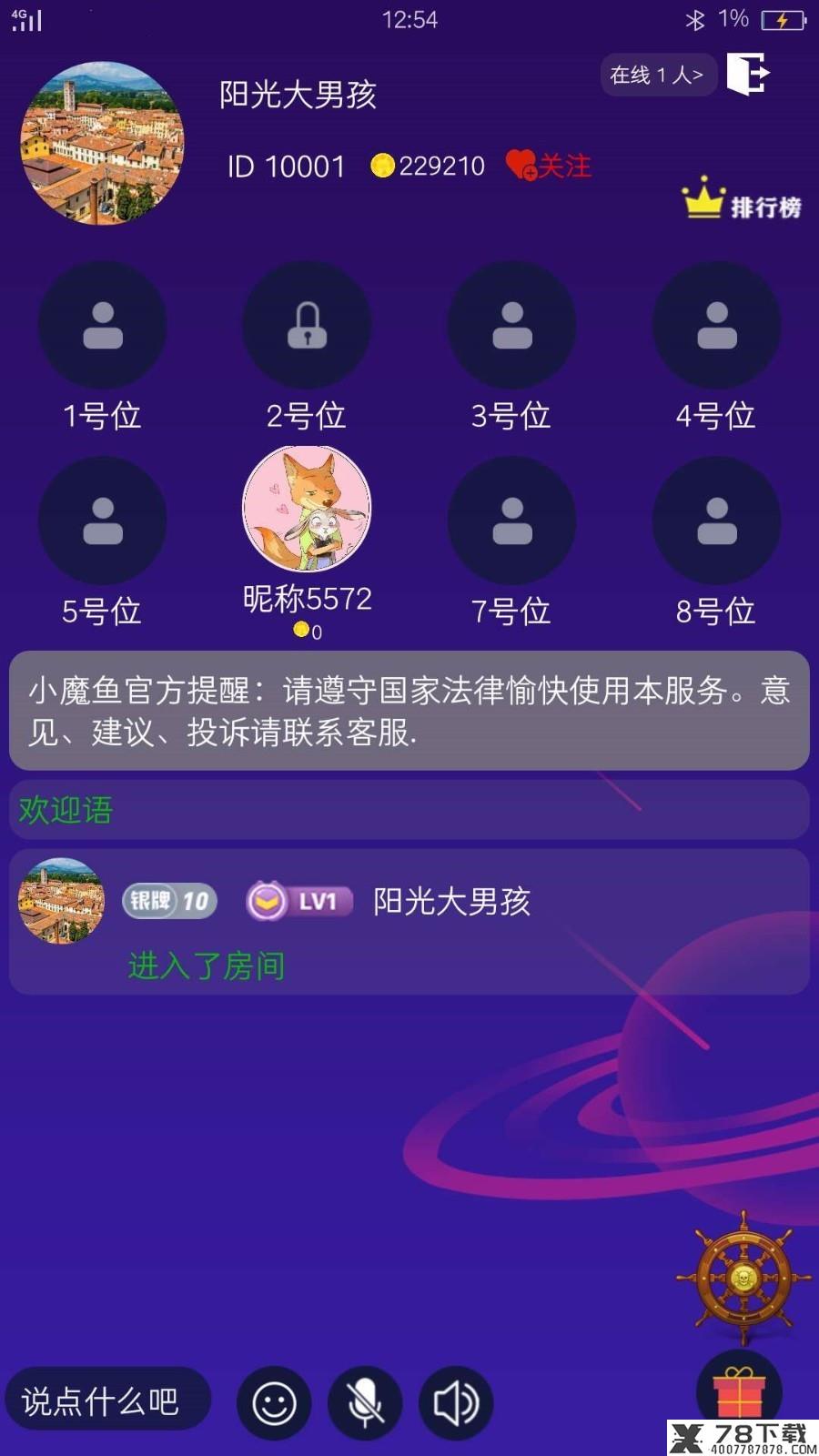Tap the locked 2号位 seat
The width and height of the screenshot is (819, 1456).
(307, 326)
